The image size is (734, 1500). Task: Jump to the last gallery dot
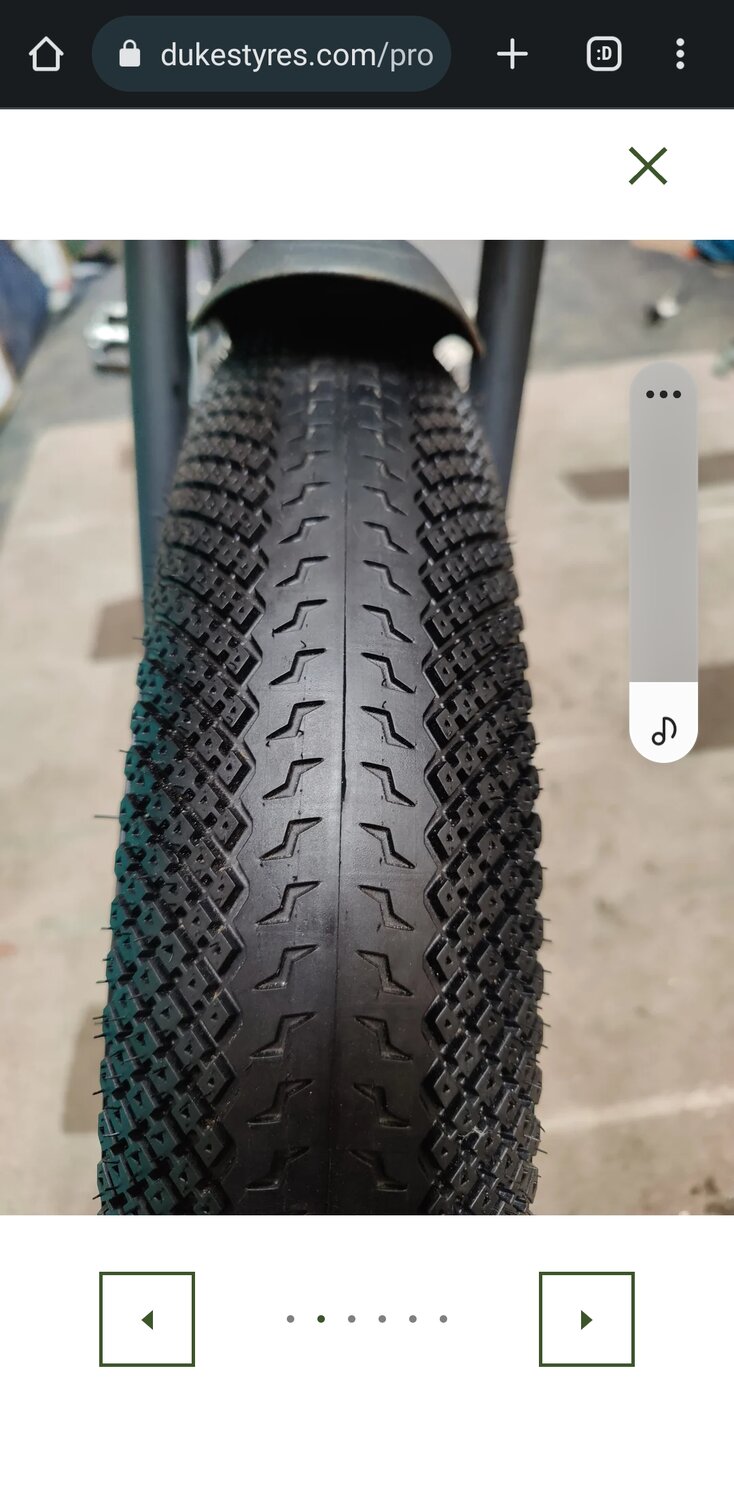click(443, 1319)
